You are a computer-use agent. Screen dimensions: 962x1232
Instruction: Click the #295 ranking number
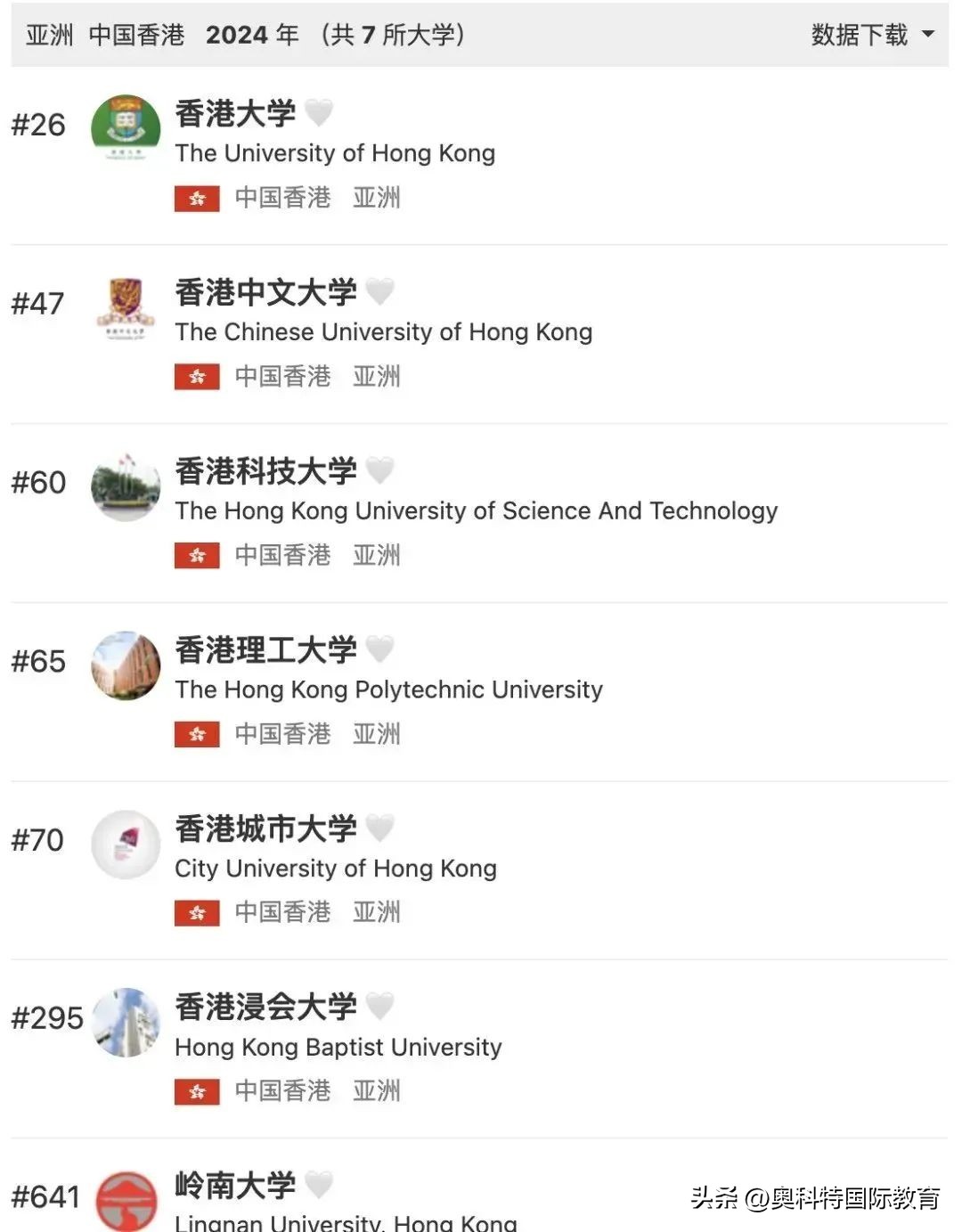click(x=46, y=1017)
